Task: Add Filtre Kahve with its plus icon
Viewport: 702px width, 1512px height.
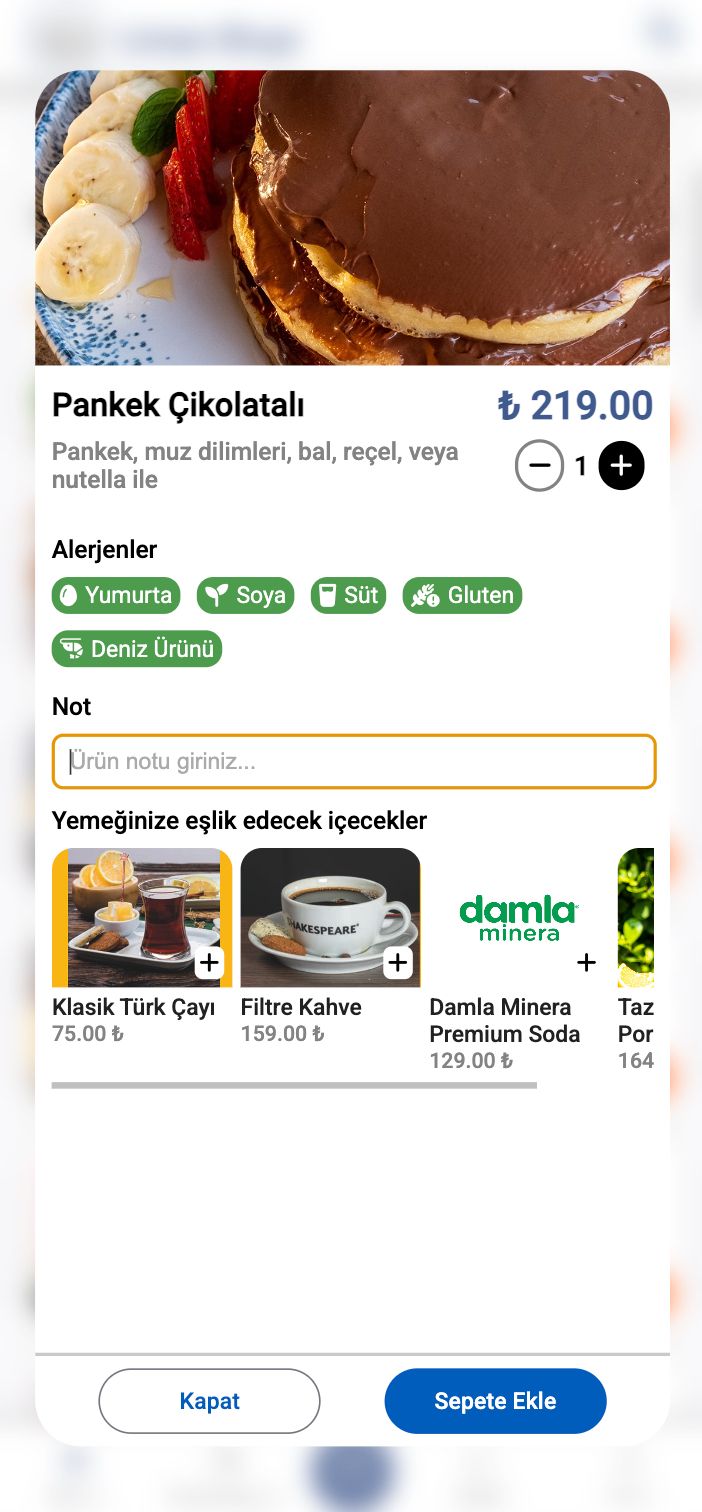Action: (398, 963)
